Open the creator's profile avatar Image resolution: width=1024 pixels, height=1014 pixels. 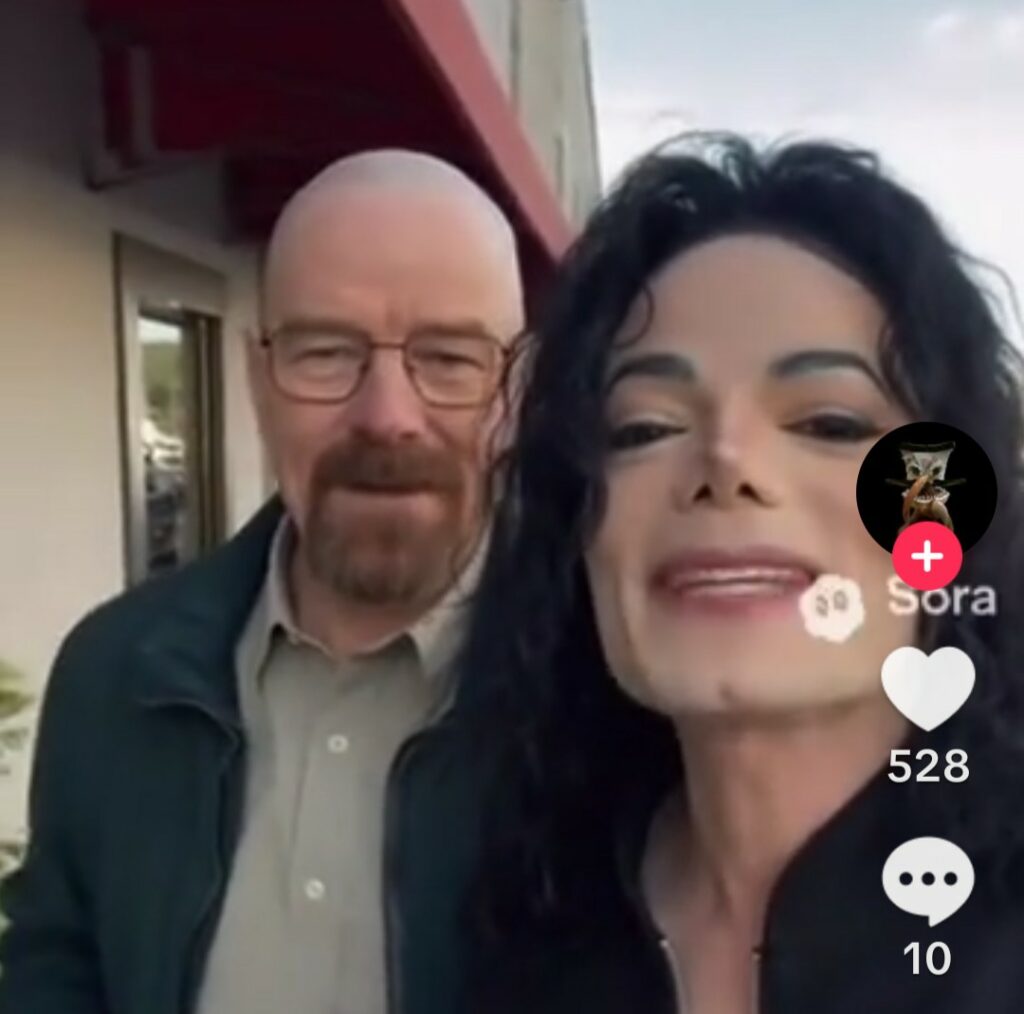pyautogui.click(x=926, y=483)
